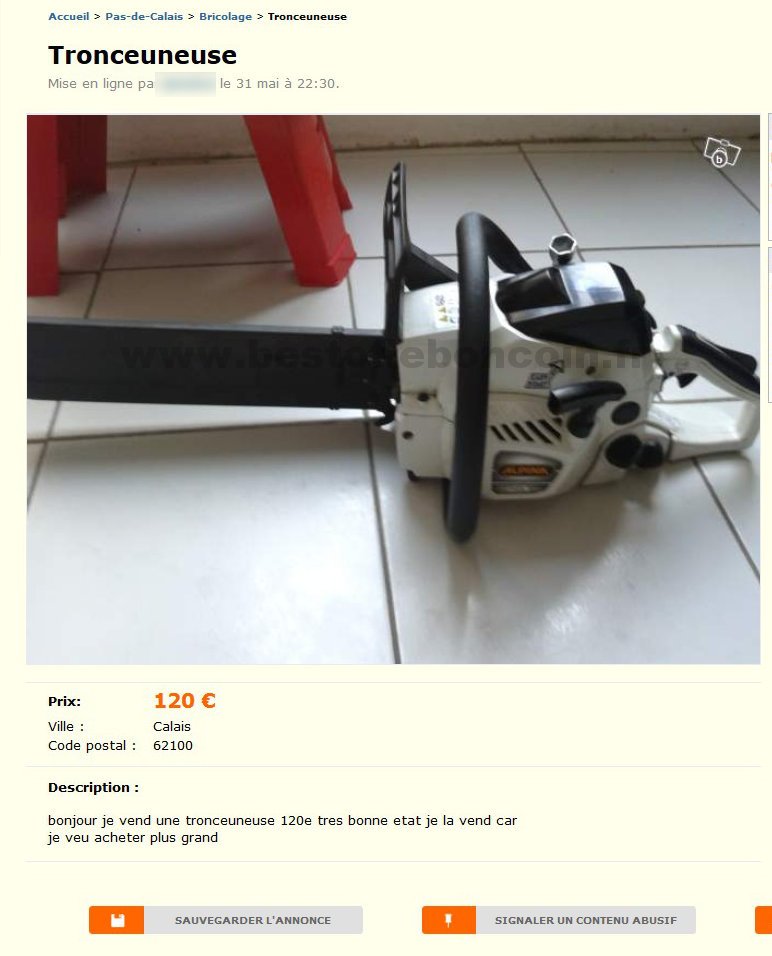Open the Bricolage category link

225,17
